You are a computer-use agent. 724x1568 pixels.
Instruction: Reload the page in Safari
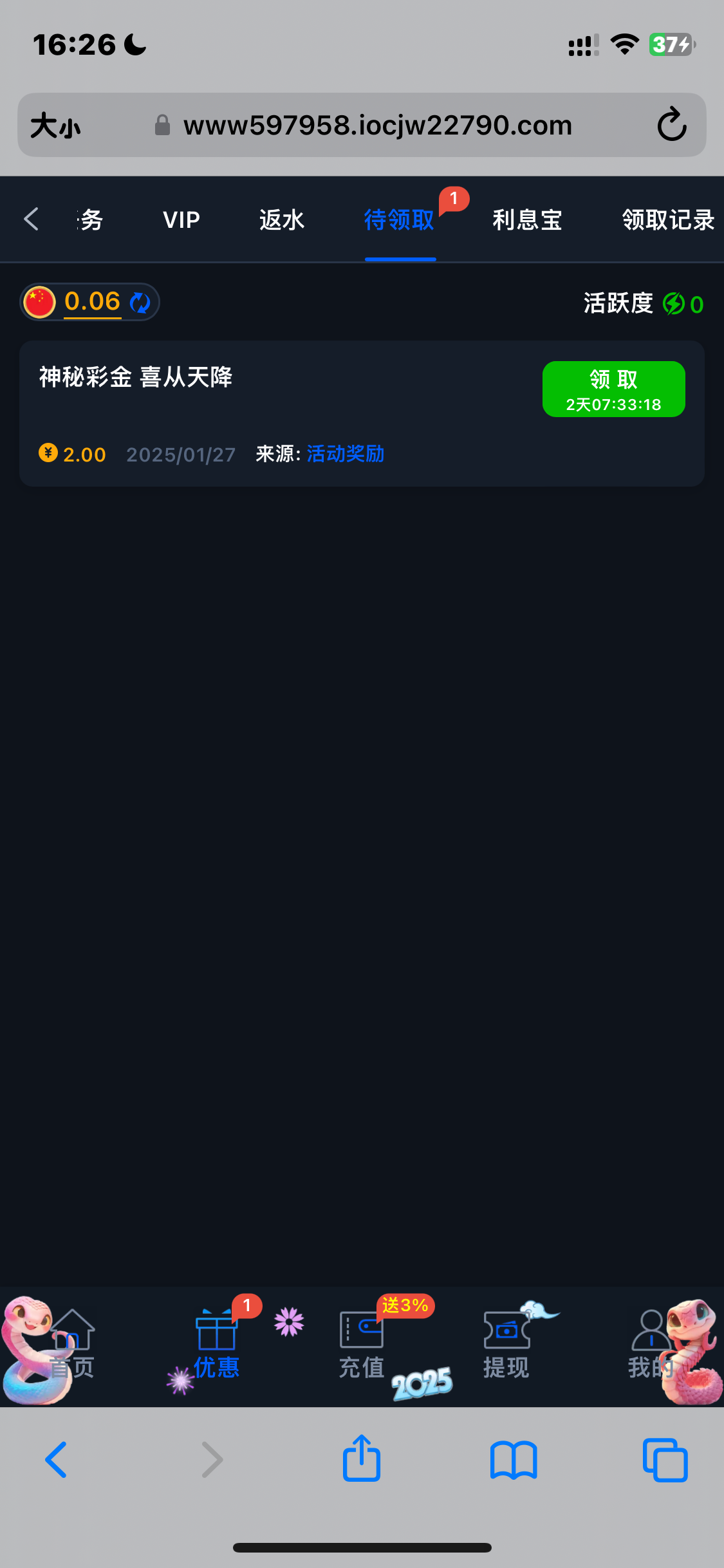[671, 124]
